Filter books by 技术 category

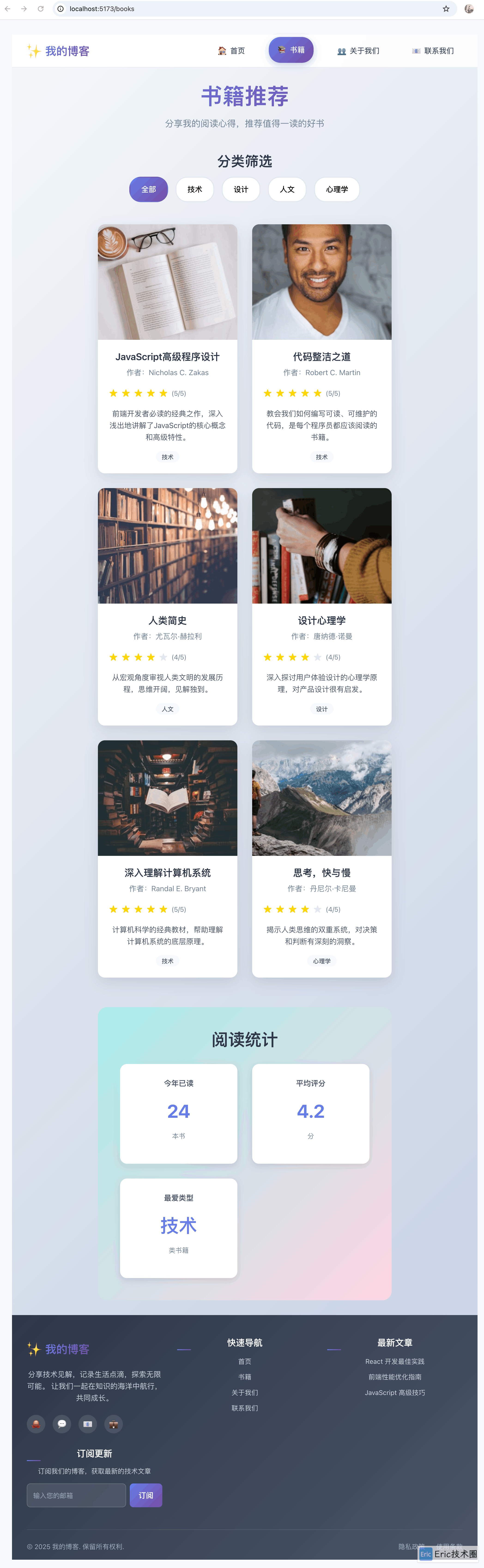[x=195, y=189]
